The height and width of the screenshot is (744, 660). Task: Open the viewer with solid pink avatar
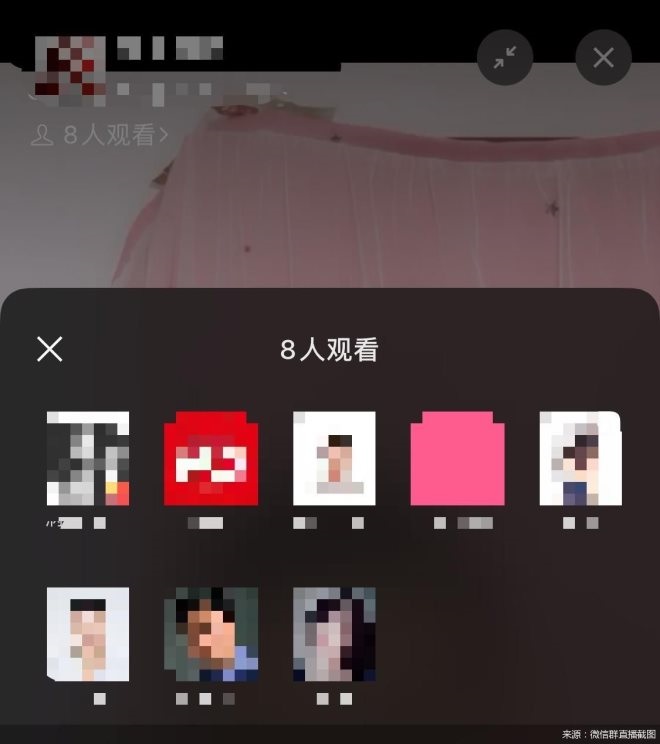pos(457,458)
